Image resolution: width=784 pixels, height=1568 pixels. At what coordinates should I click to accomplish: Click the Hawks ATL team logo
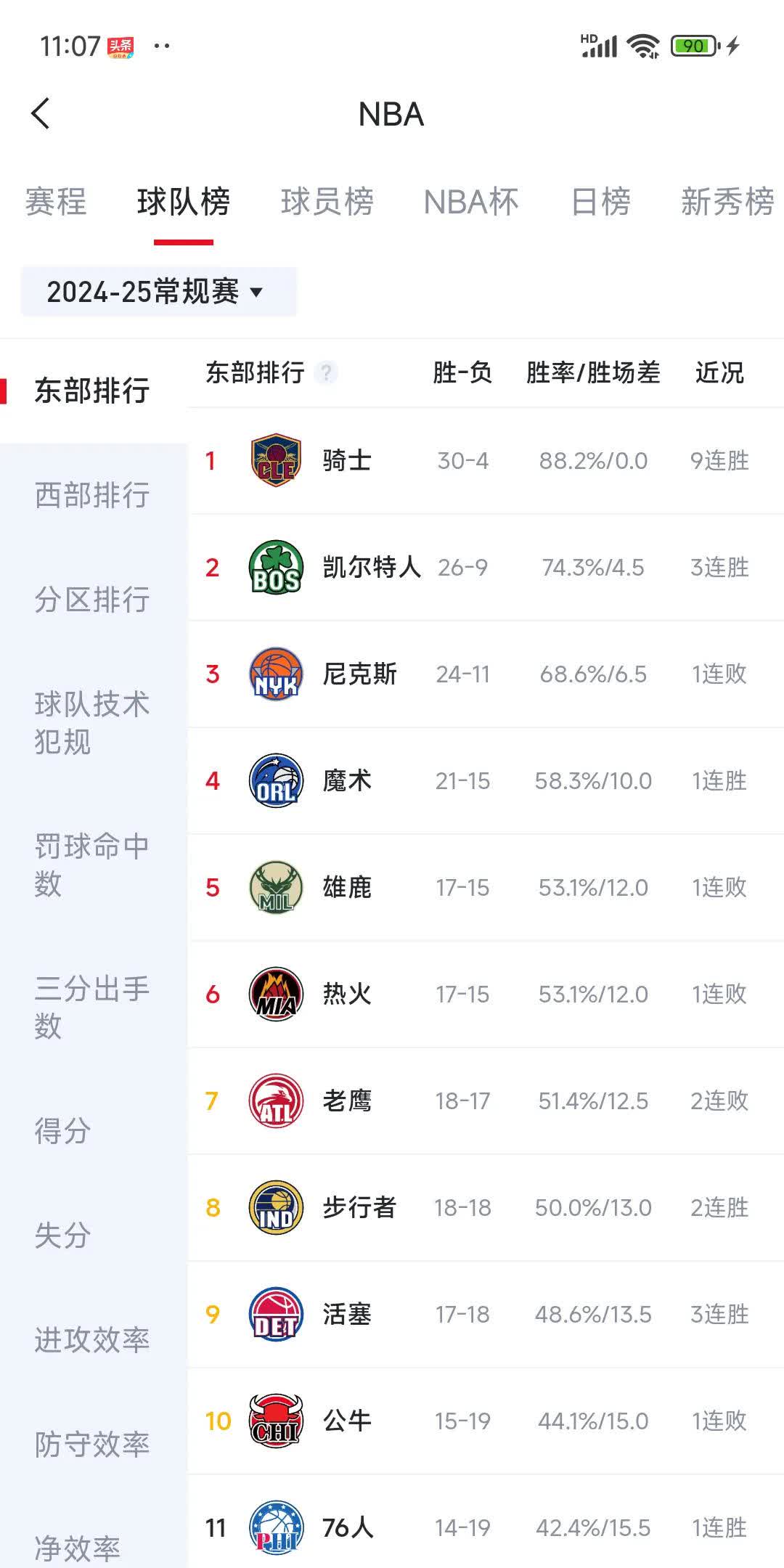click(x=276, y=1101)
